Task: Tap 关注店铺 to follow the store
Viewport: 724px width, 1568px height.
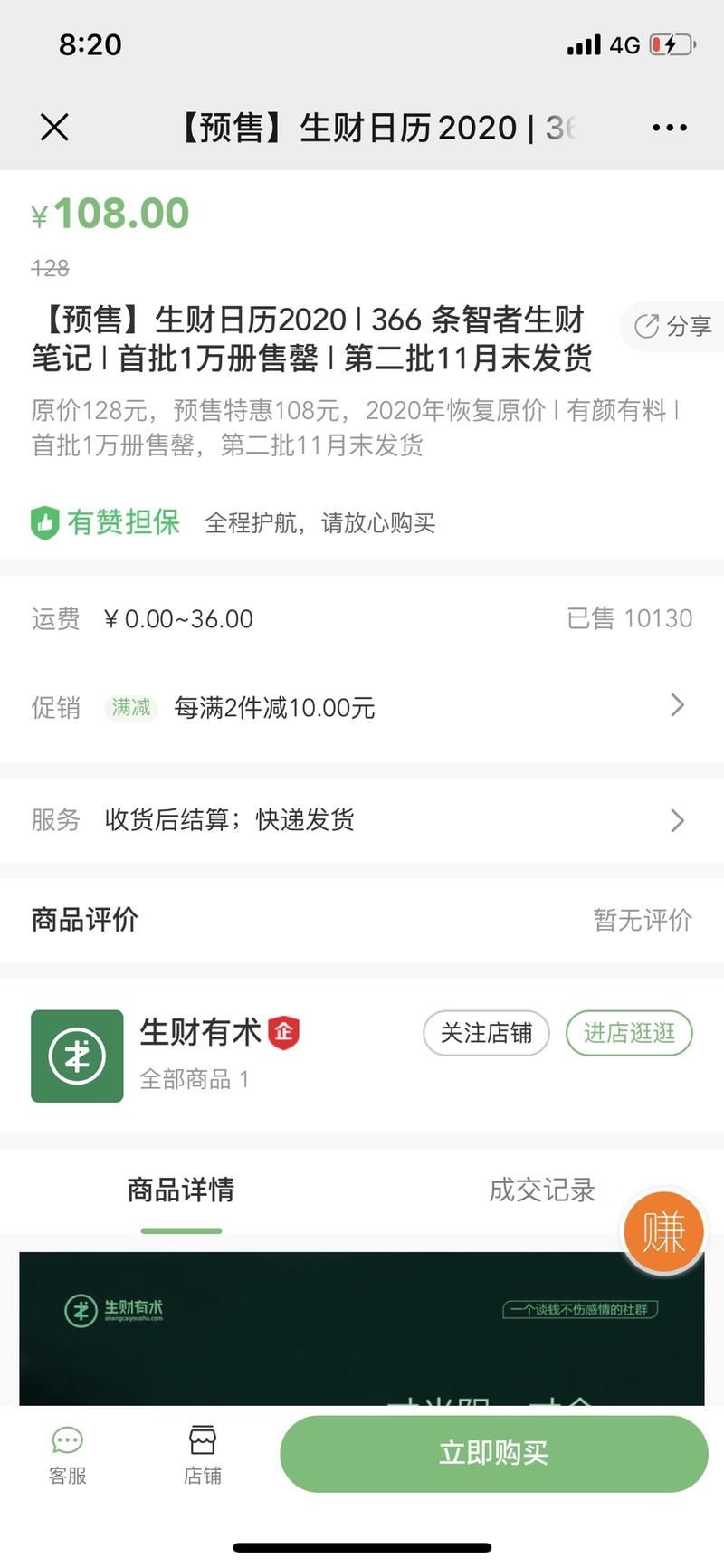Action: tap(486, 1033)
